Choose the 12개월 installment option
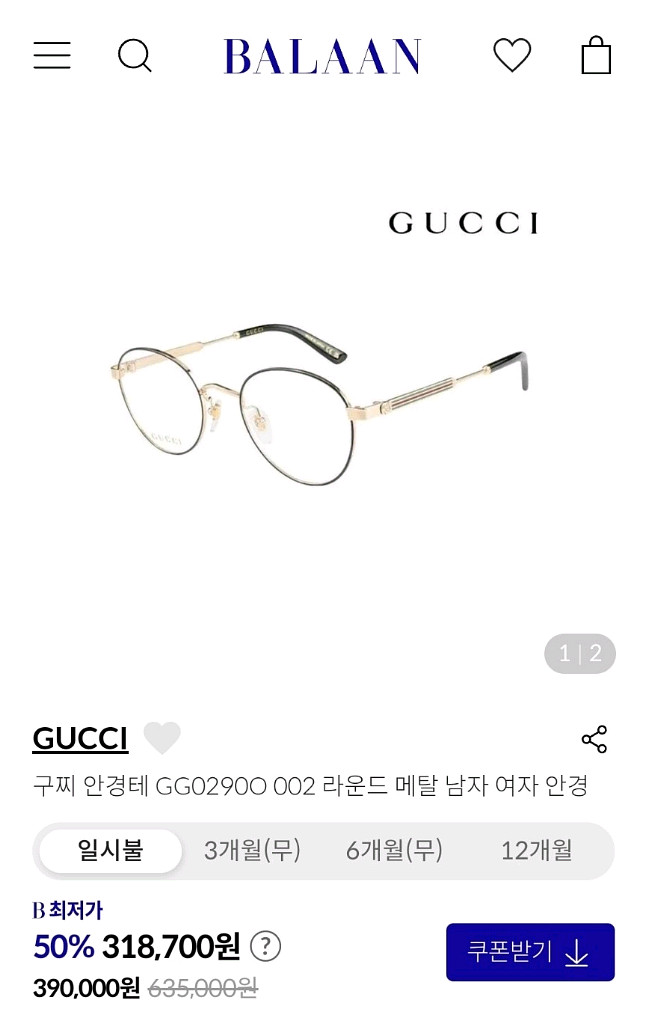Viewport: 646px width, 1024px height. click(536, 851)
